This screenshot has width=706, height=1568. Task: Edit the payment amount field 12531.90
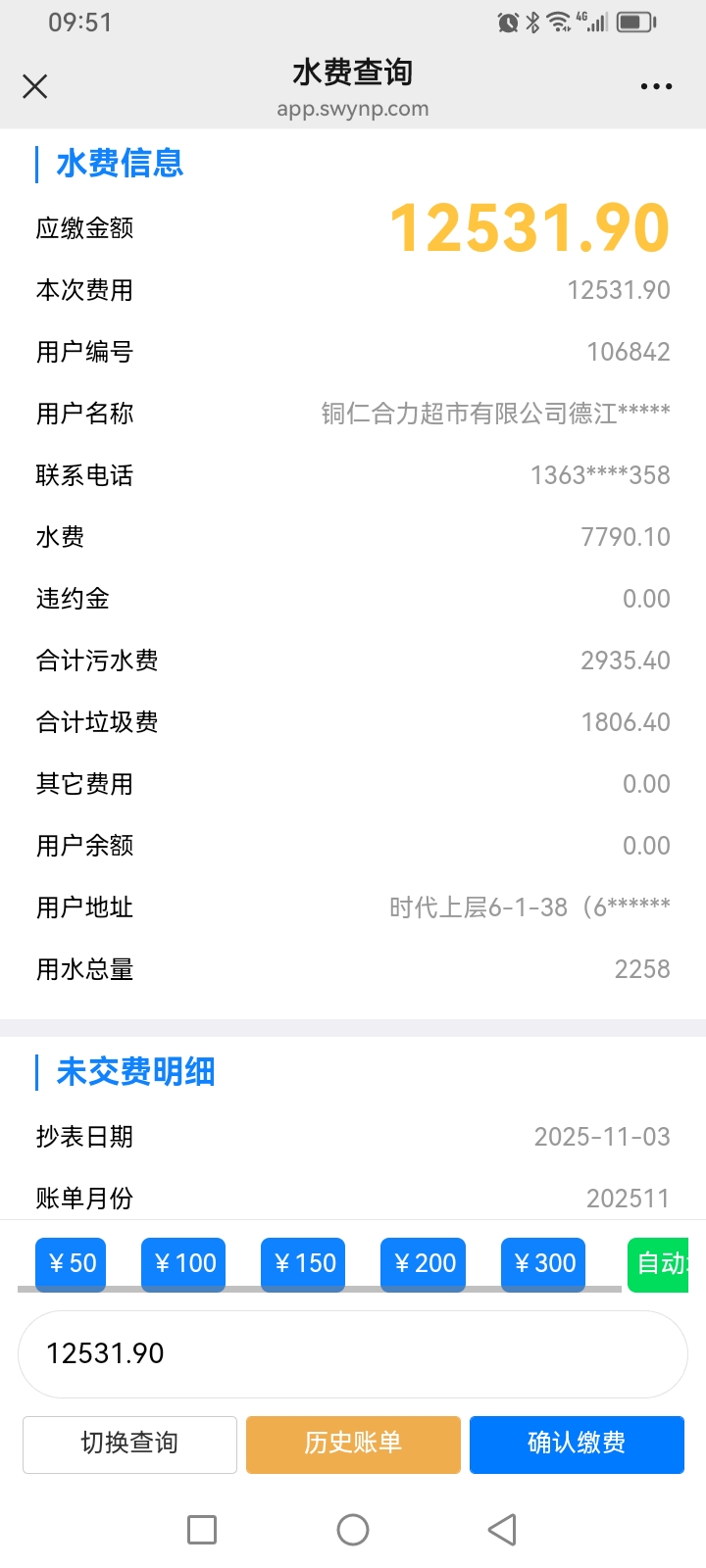[353, 1353]
